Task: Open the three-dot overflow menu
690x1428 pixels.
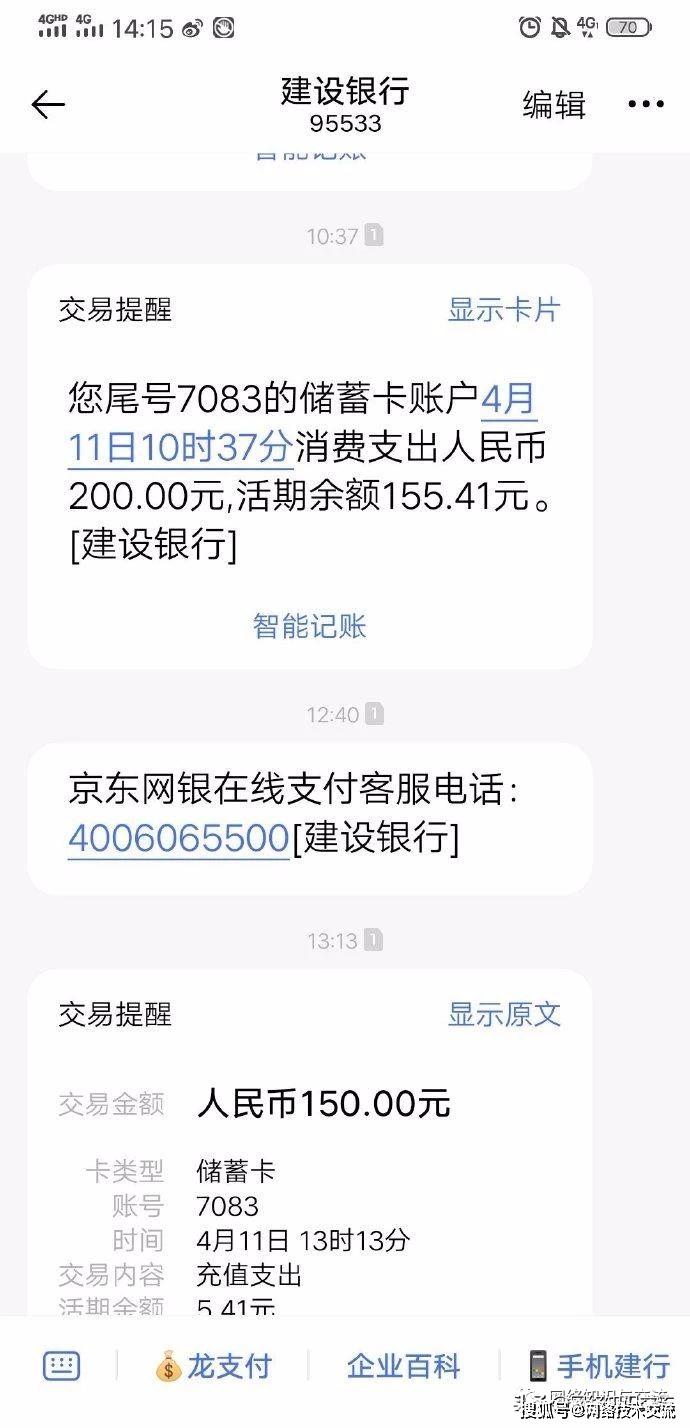Action: click(x=646, y=105)
